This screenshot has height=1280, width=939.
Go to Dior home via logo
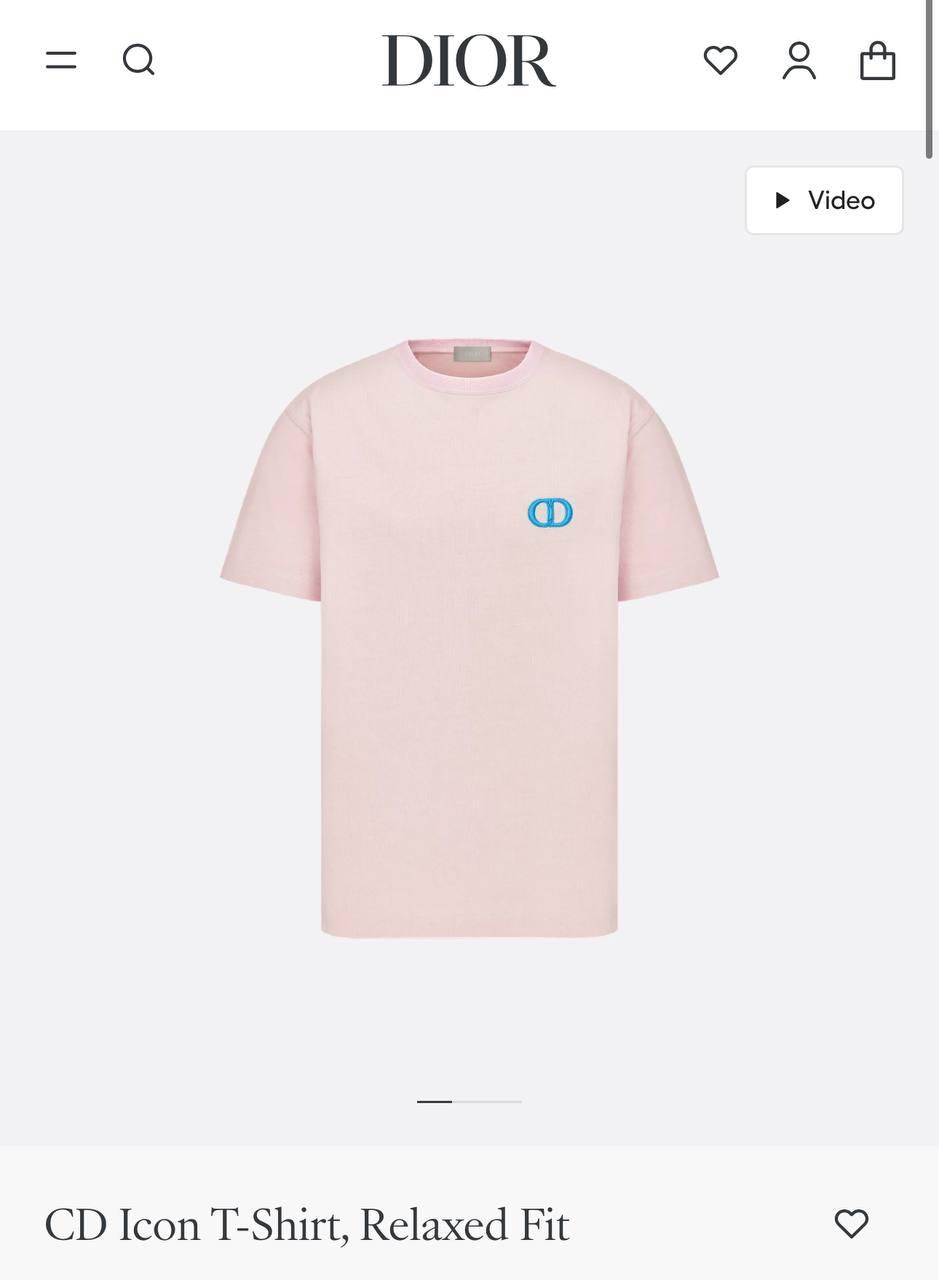pyautogui.click(x=468, y=60)
